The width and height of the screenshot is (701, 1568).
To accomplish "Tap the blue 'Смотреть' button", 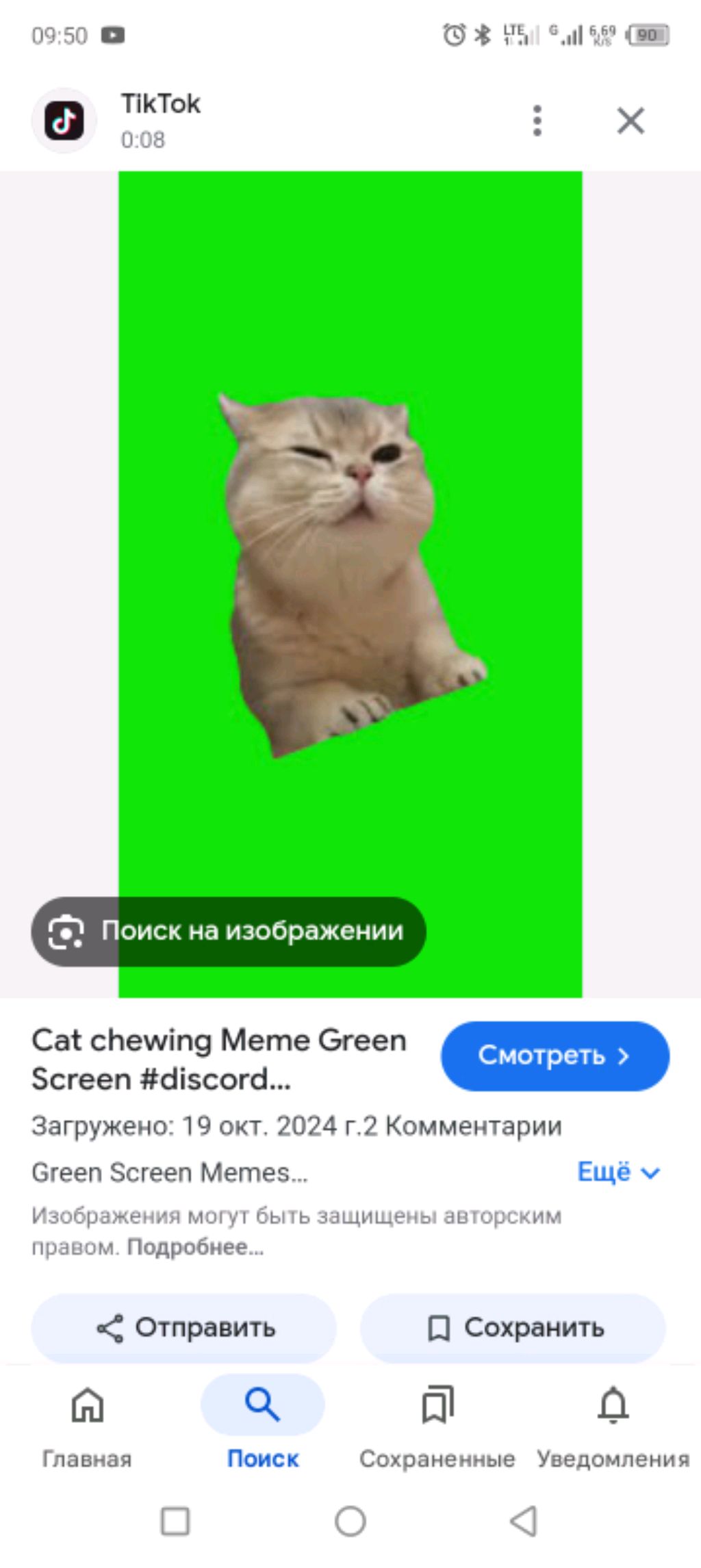I will tap(555, 1056).
